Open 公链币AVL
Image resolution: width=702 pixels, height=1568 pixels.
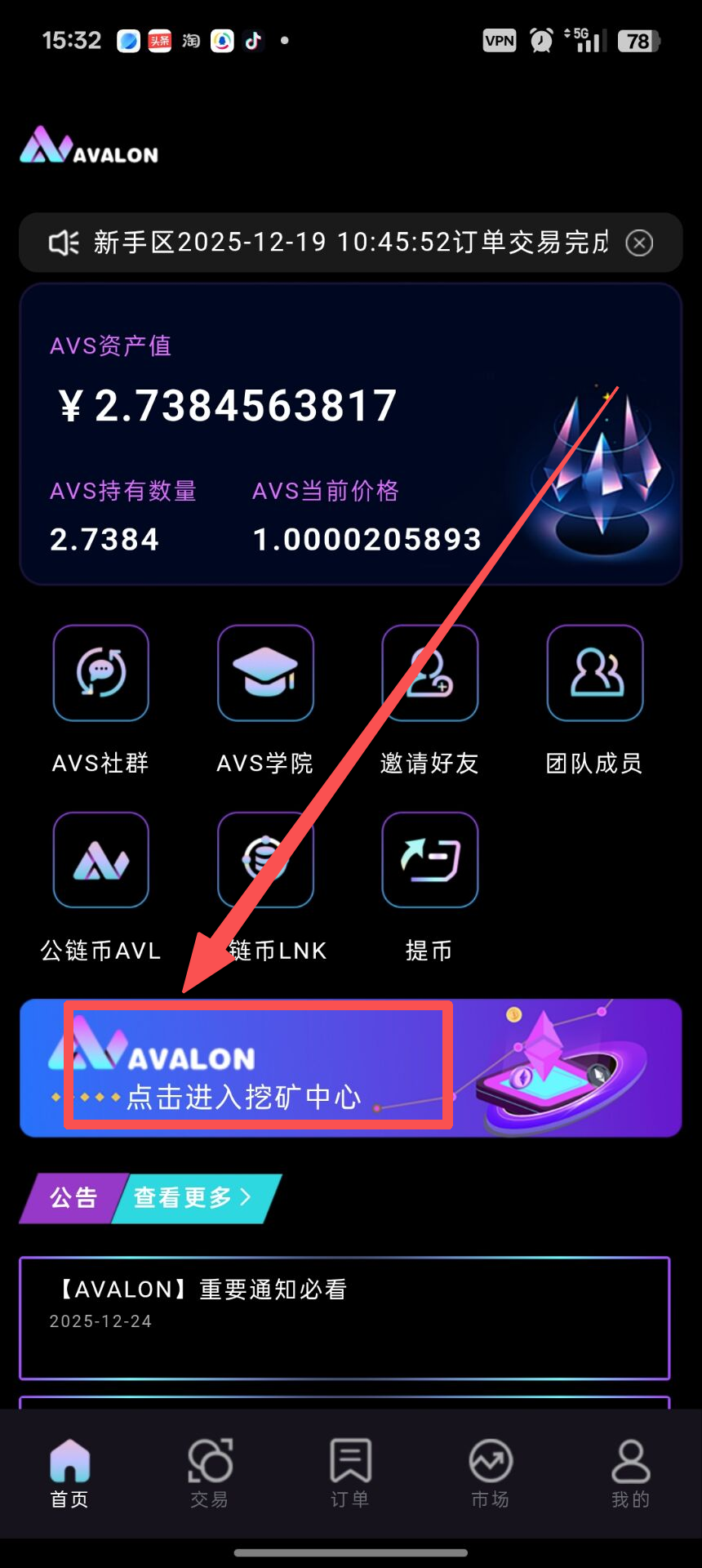coord(101,861)
